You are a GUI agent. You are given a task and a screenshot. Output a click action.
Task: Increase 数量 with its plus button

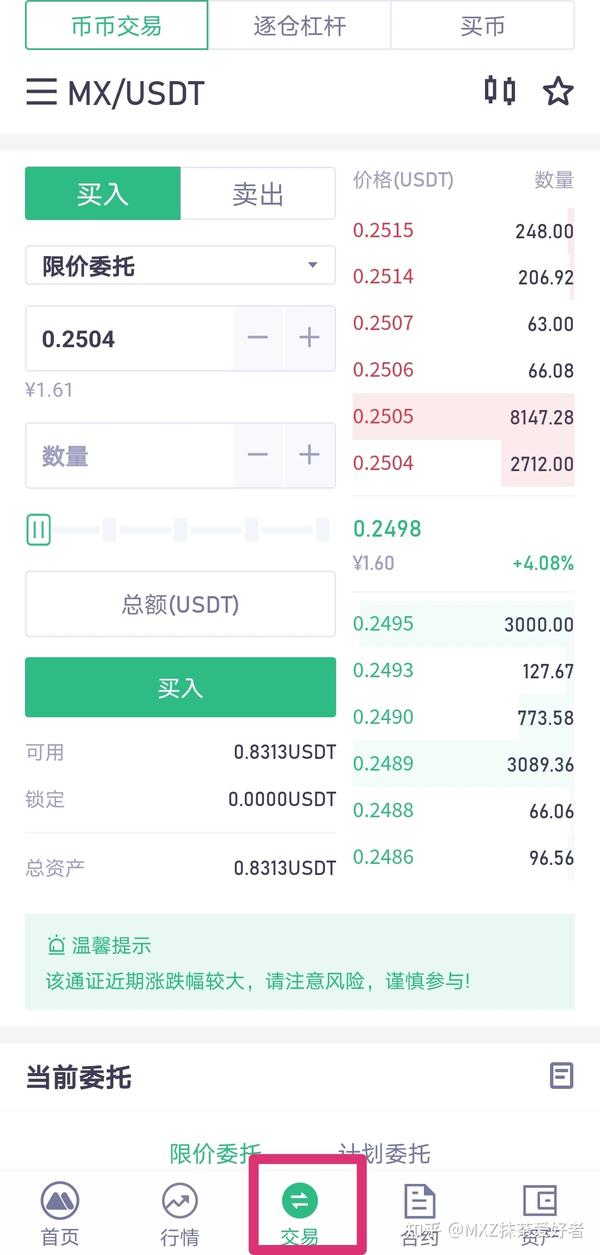coord(309,456)
